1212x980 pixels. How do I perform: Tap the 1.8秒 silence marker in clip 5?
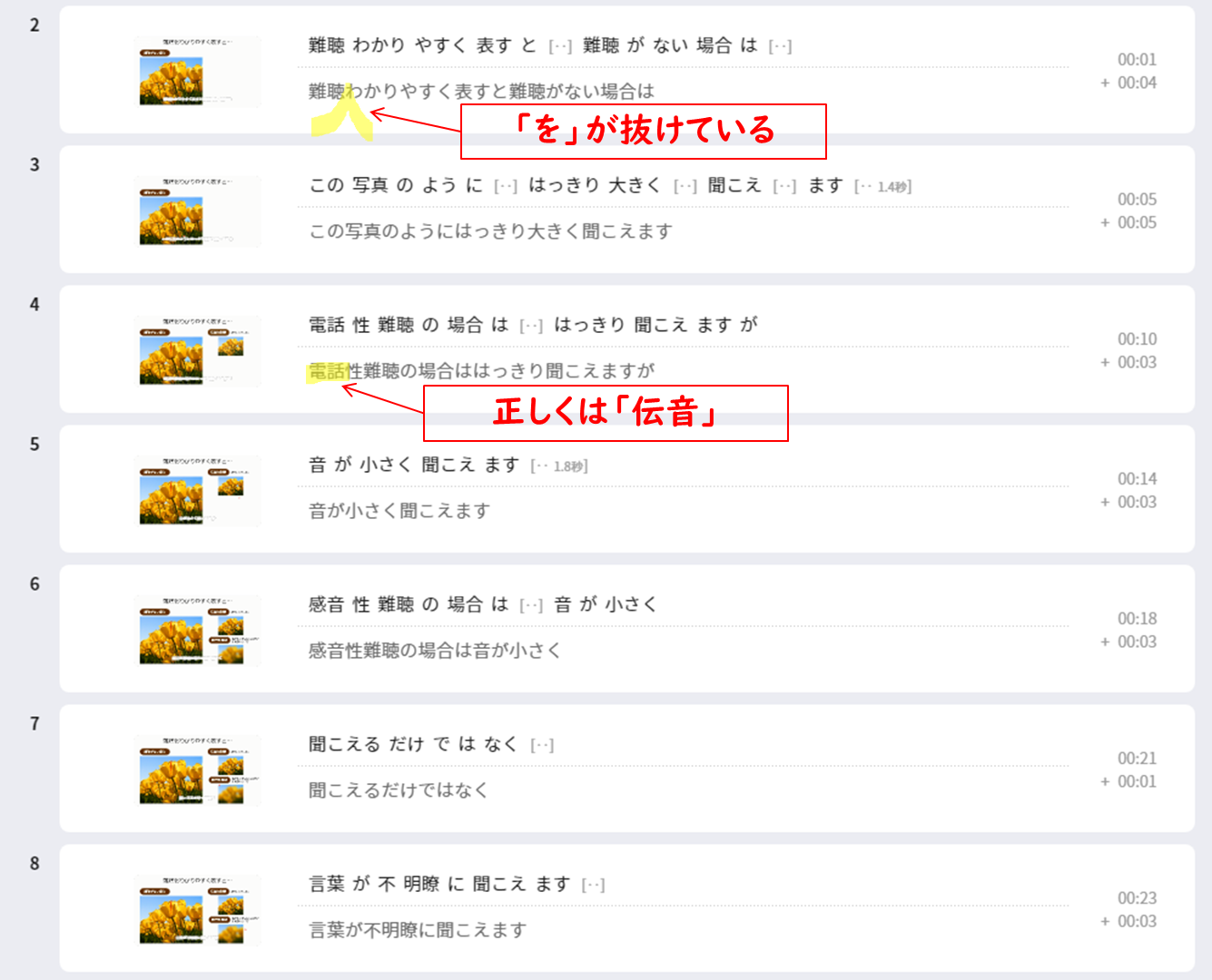(559, 465)
